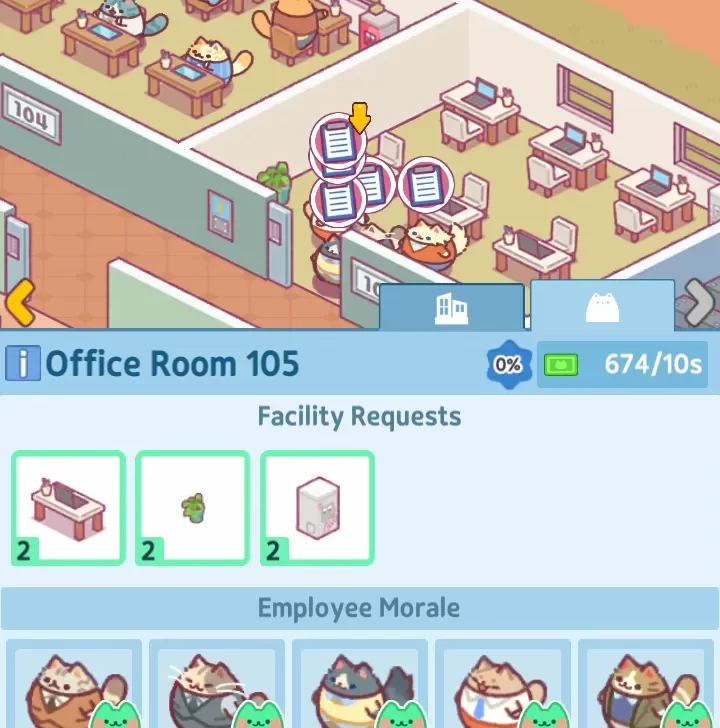Select the water cooler facility request
The image size is (720, 728).
click(317, 508)
